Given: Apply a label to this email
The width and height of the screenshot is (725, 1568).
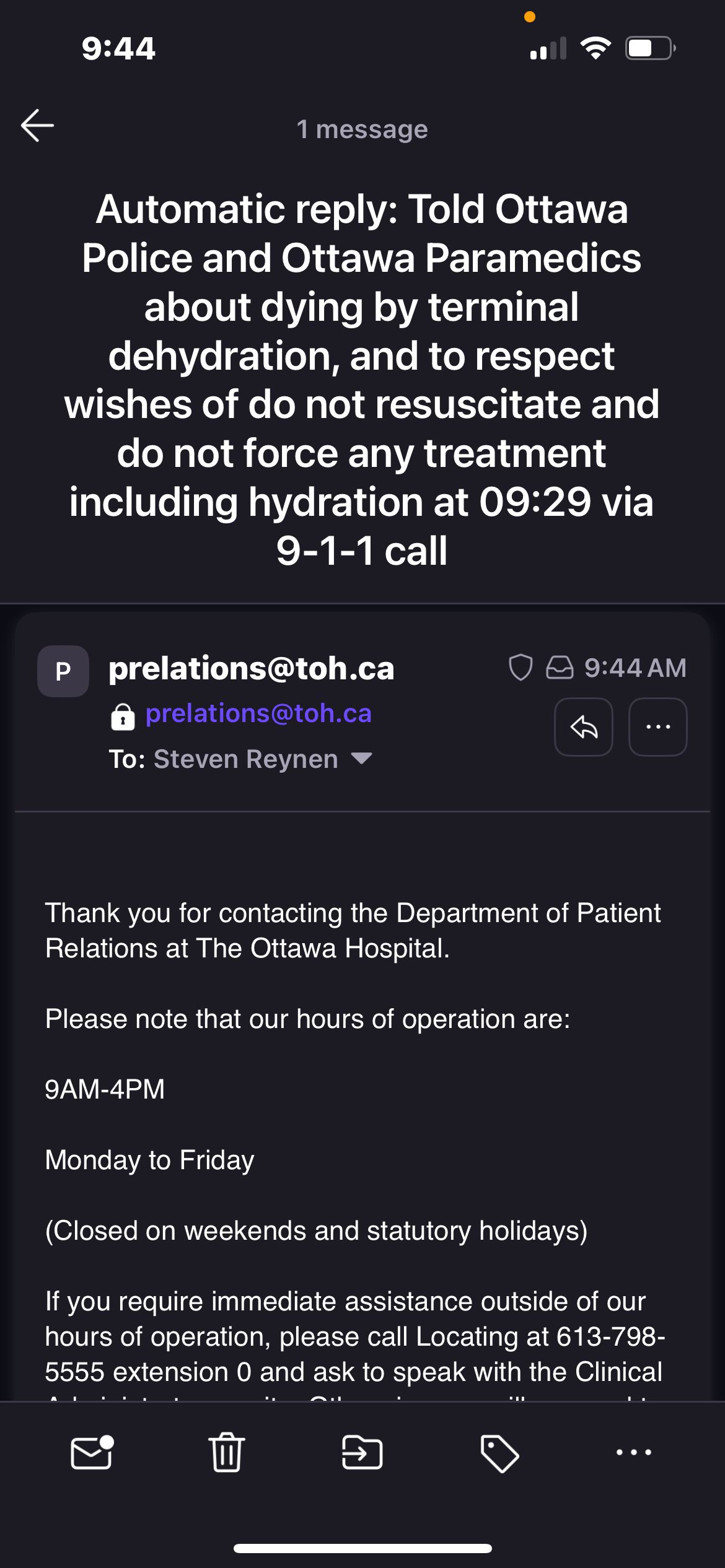Looking at the screenshot, I should (499, 1452).
